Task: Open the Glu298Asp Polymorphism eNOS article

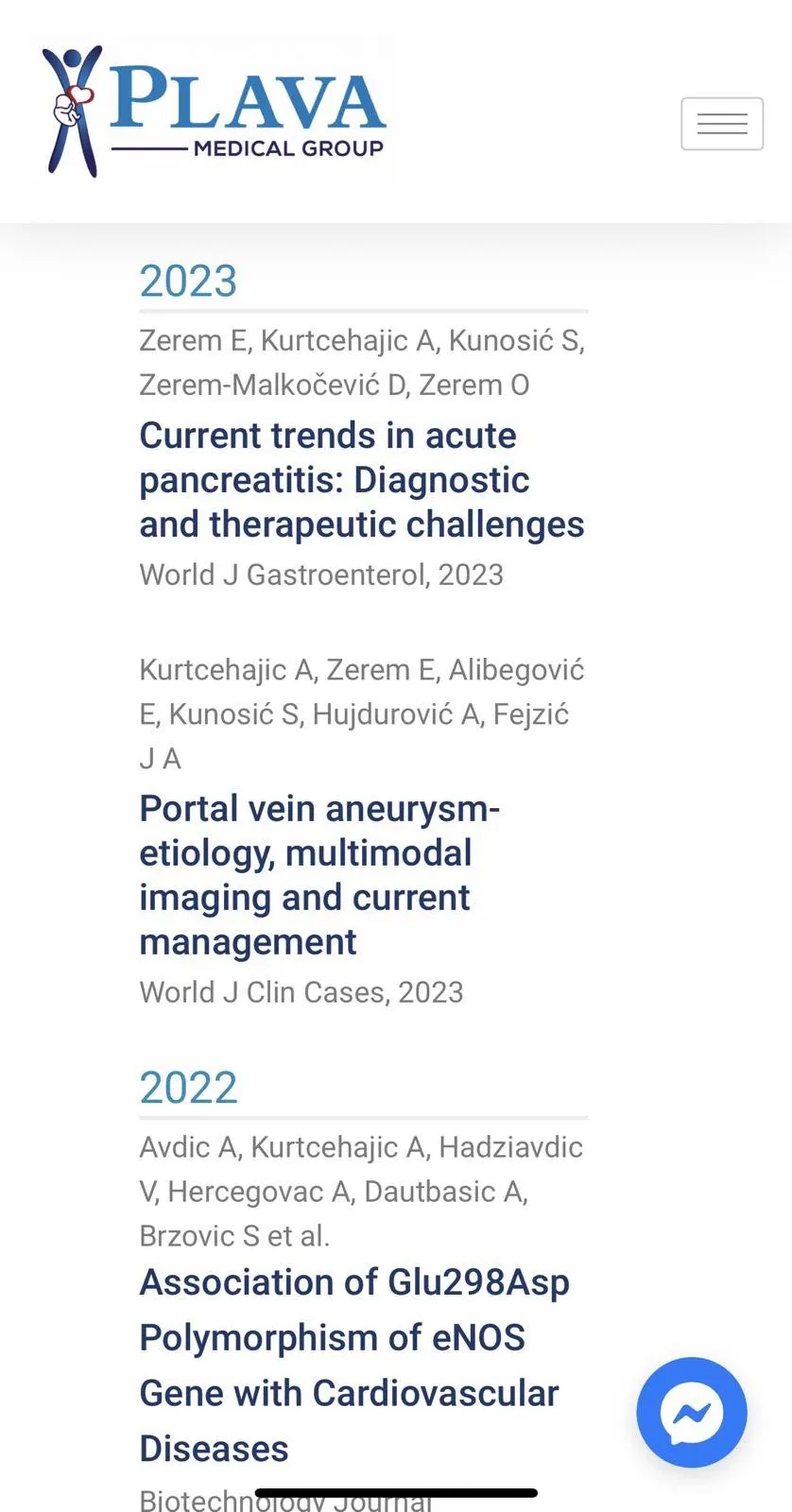Action: pyautogui.click(x=353, y=1365)
